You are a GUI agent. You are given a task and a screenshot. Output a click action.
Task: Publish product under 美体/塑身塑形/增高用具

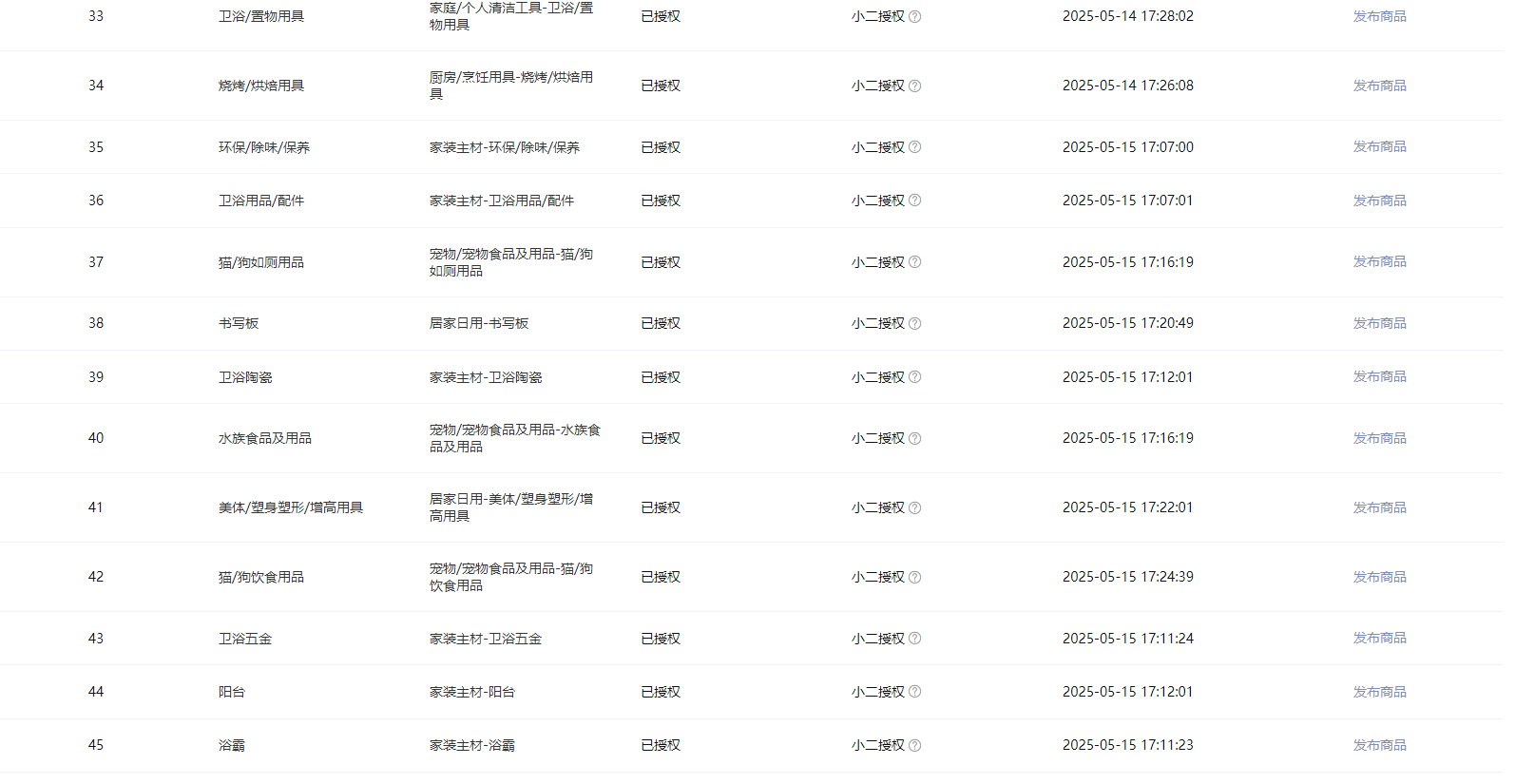(1379, 507)
